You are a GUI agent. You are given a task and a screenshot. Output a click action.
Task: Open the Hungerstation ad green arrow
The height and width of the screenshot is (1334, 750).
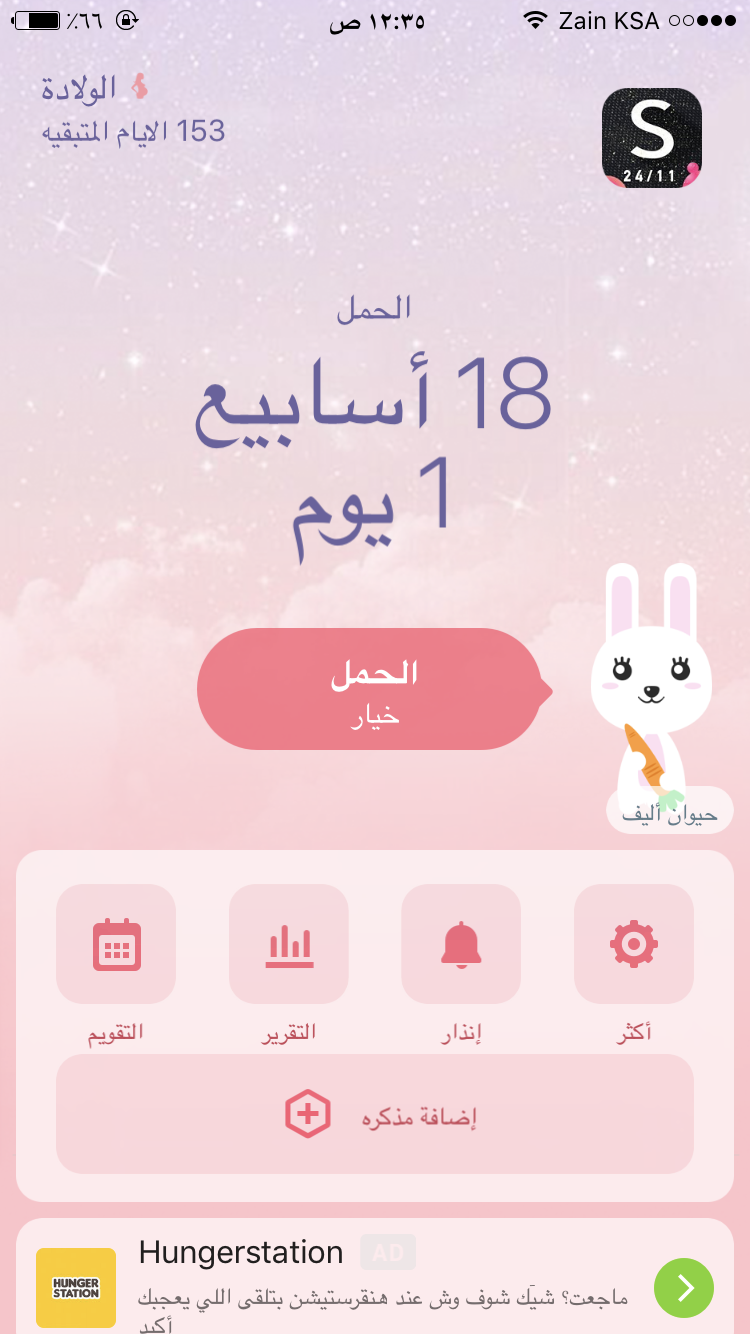[x=684, y=1288]
